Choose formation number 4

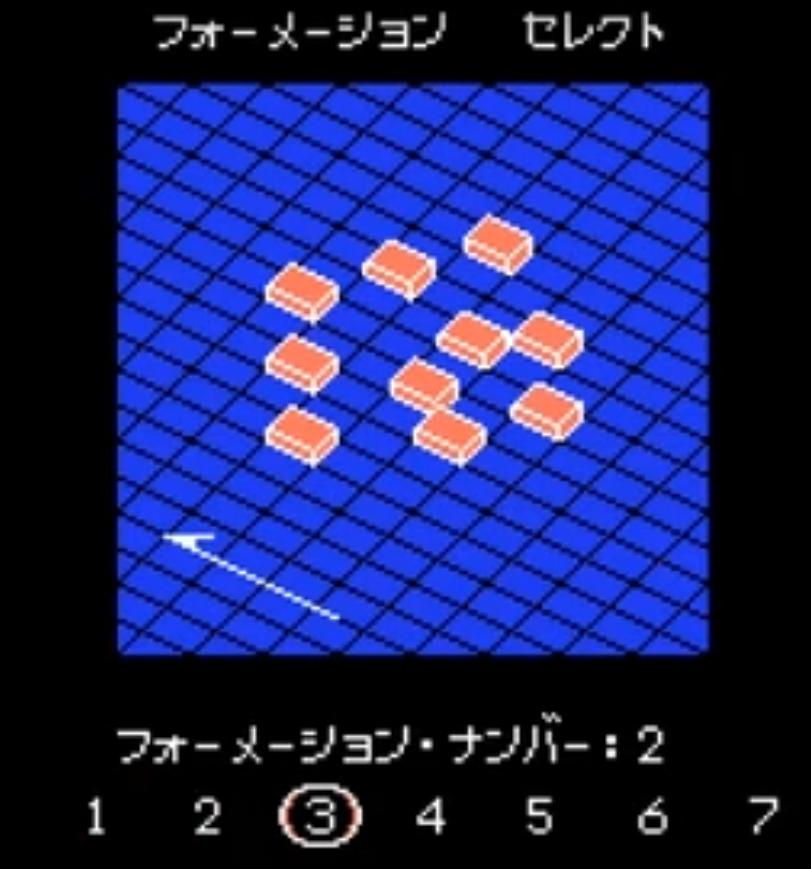coord(430,819)
